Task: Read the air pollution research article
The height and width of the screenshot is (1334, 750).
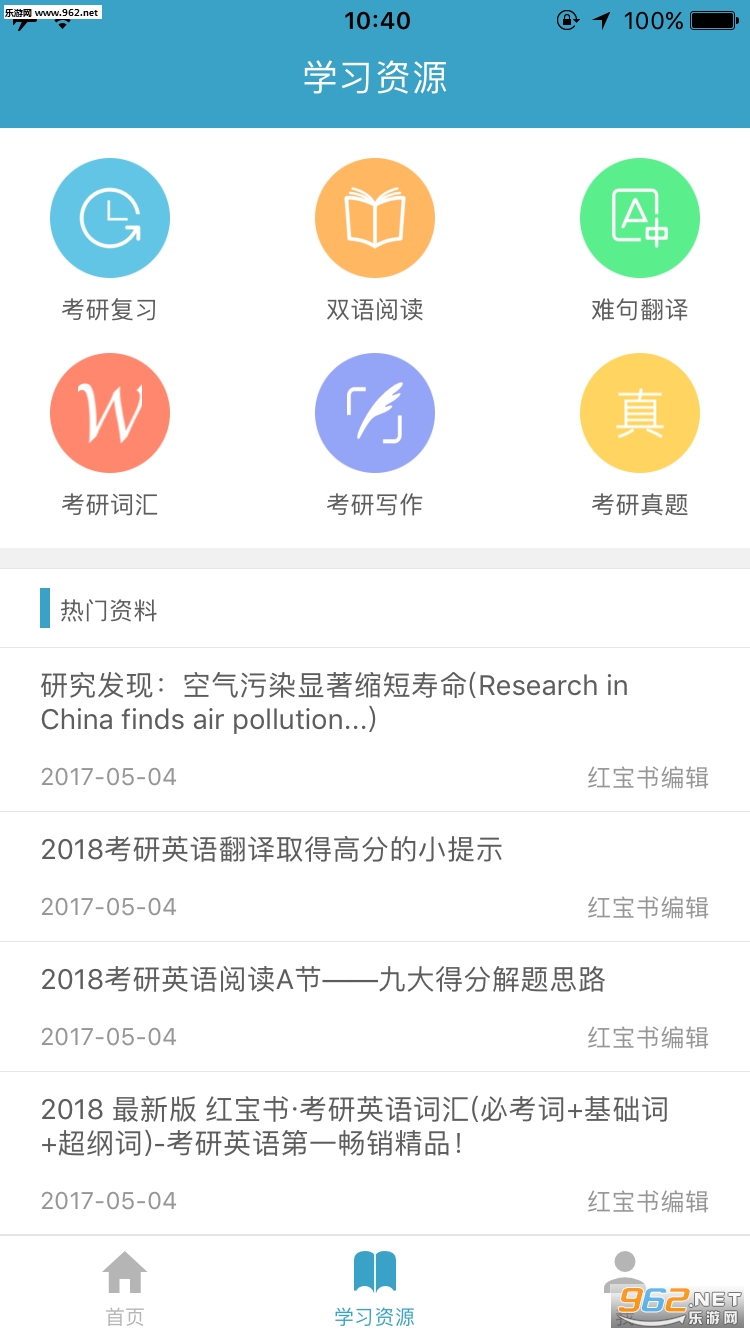Action: (x=375, y=729)
